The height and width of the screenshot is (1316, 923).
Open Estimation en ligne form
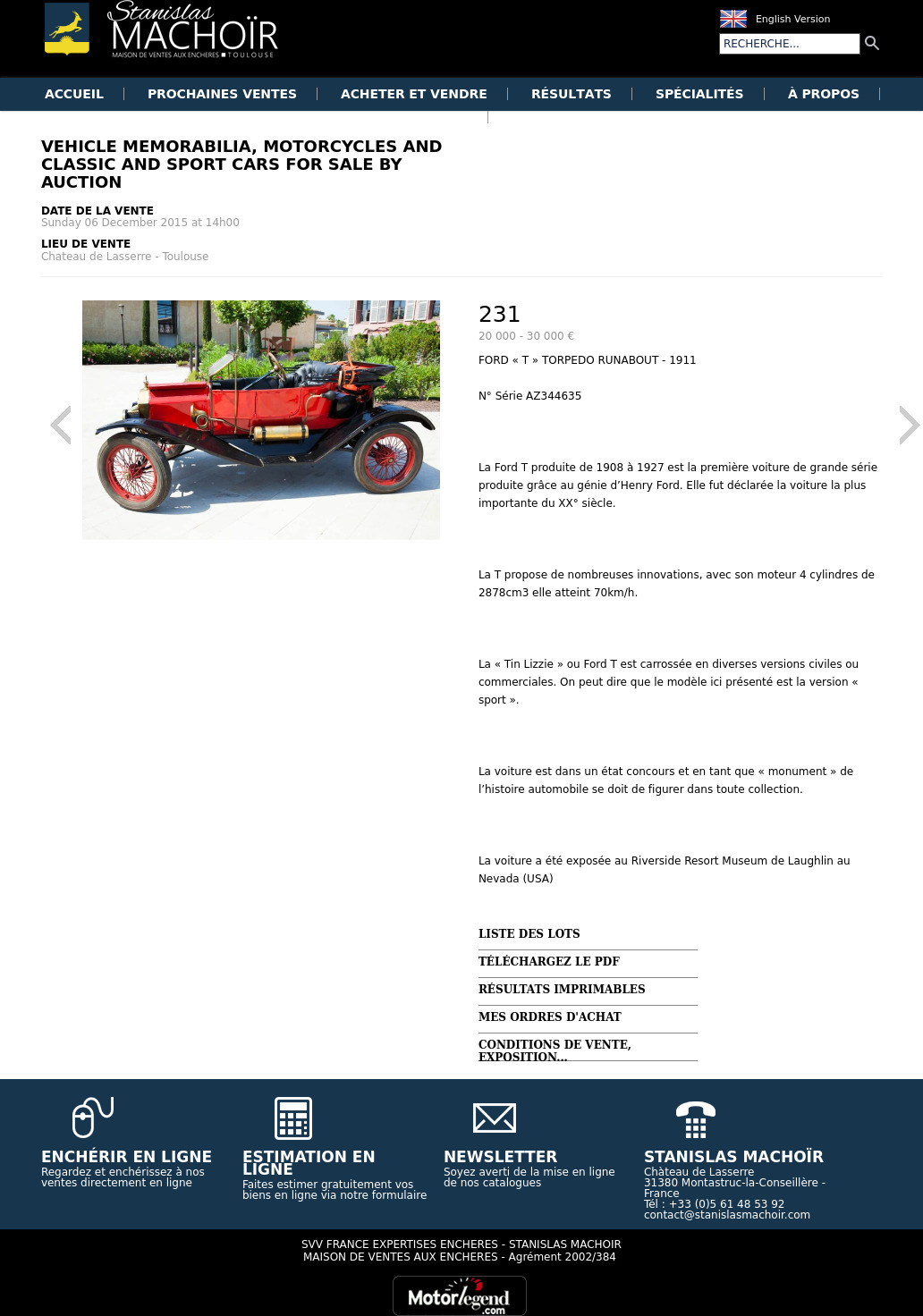(309, 1161)
